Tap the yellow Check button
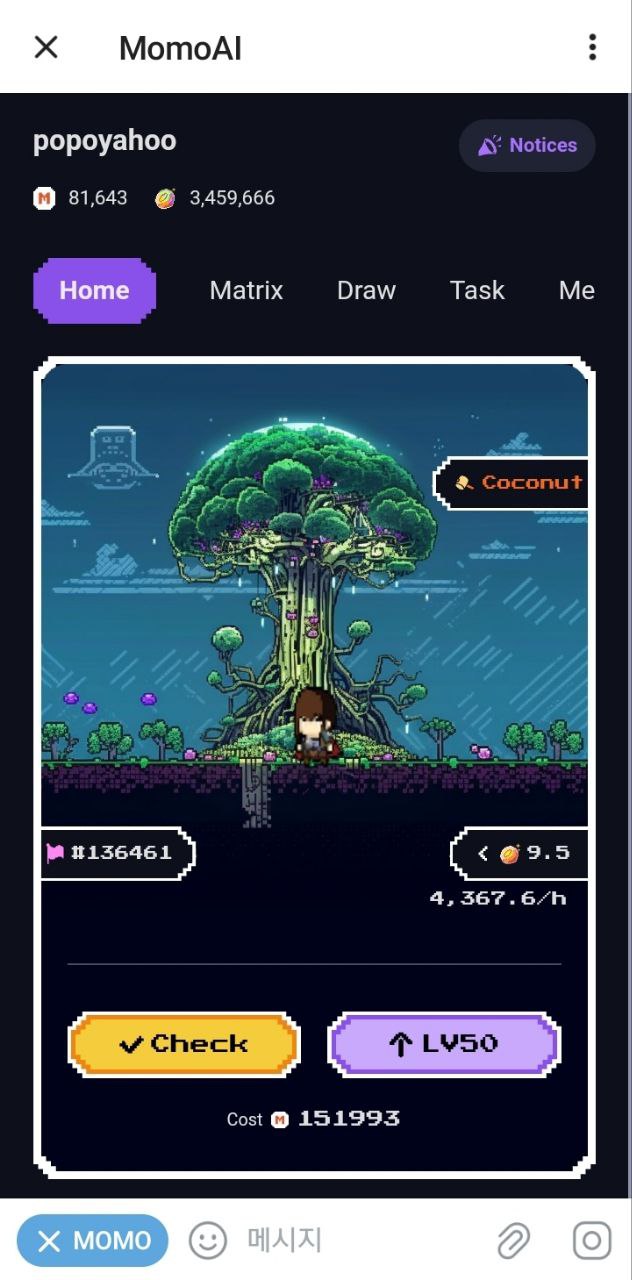632x1280 pixels. pos(184,1044)
